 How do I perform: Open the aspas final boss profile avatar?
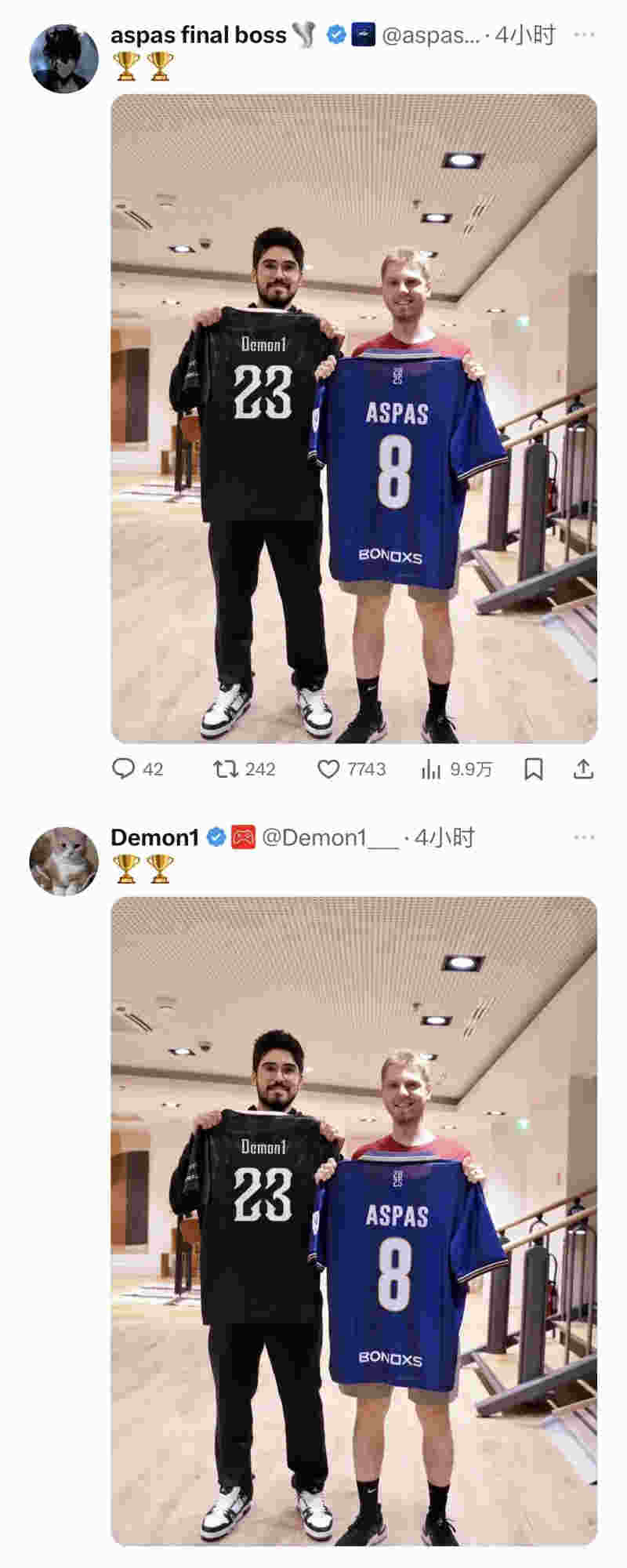(x=63, y=59)
